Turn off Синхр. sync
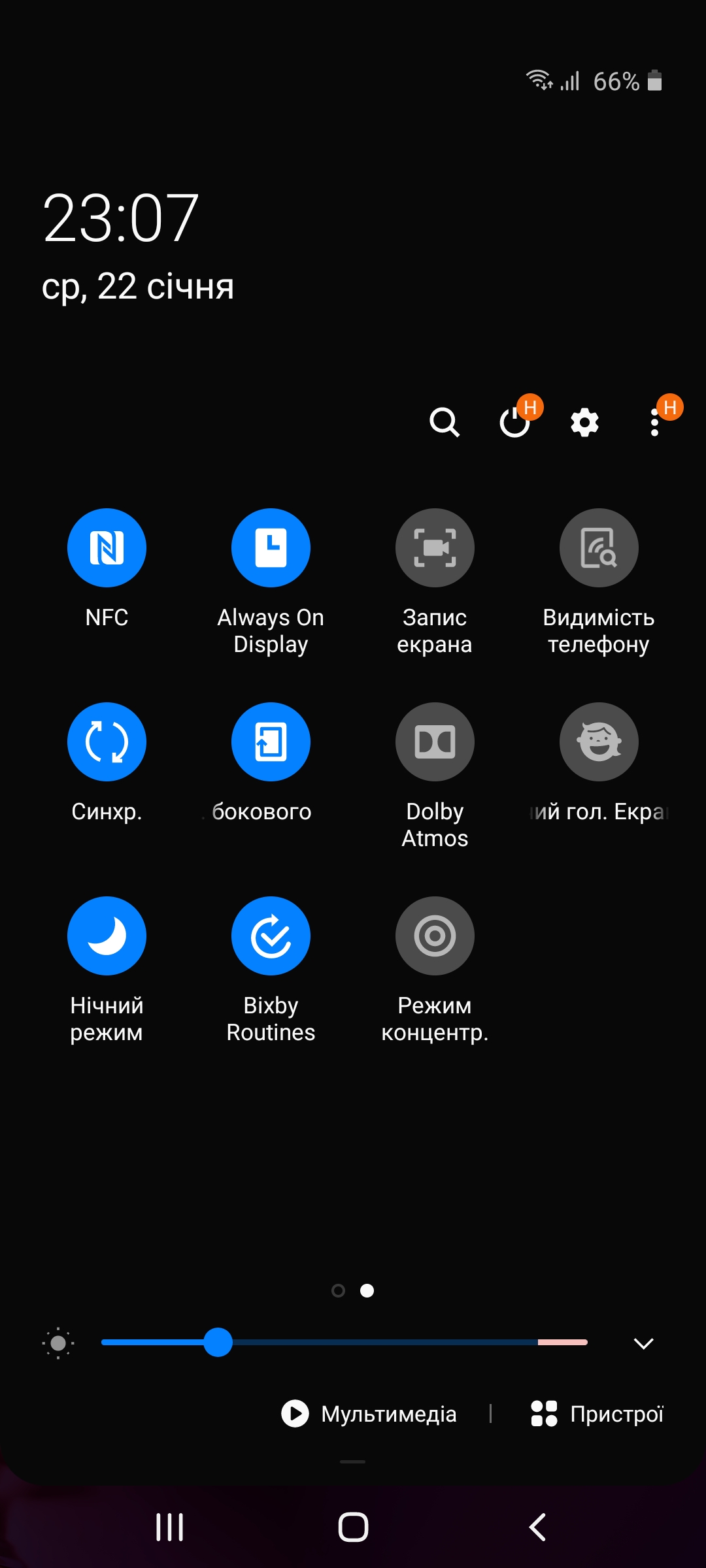The height and width of the screenshot is (1568, 706). [x=107, y=742]
